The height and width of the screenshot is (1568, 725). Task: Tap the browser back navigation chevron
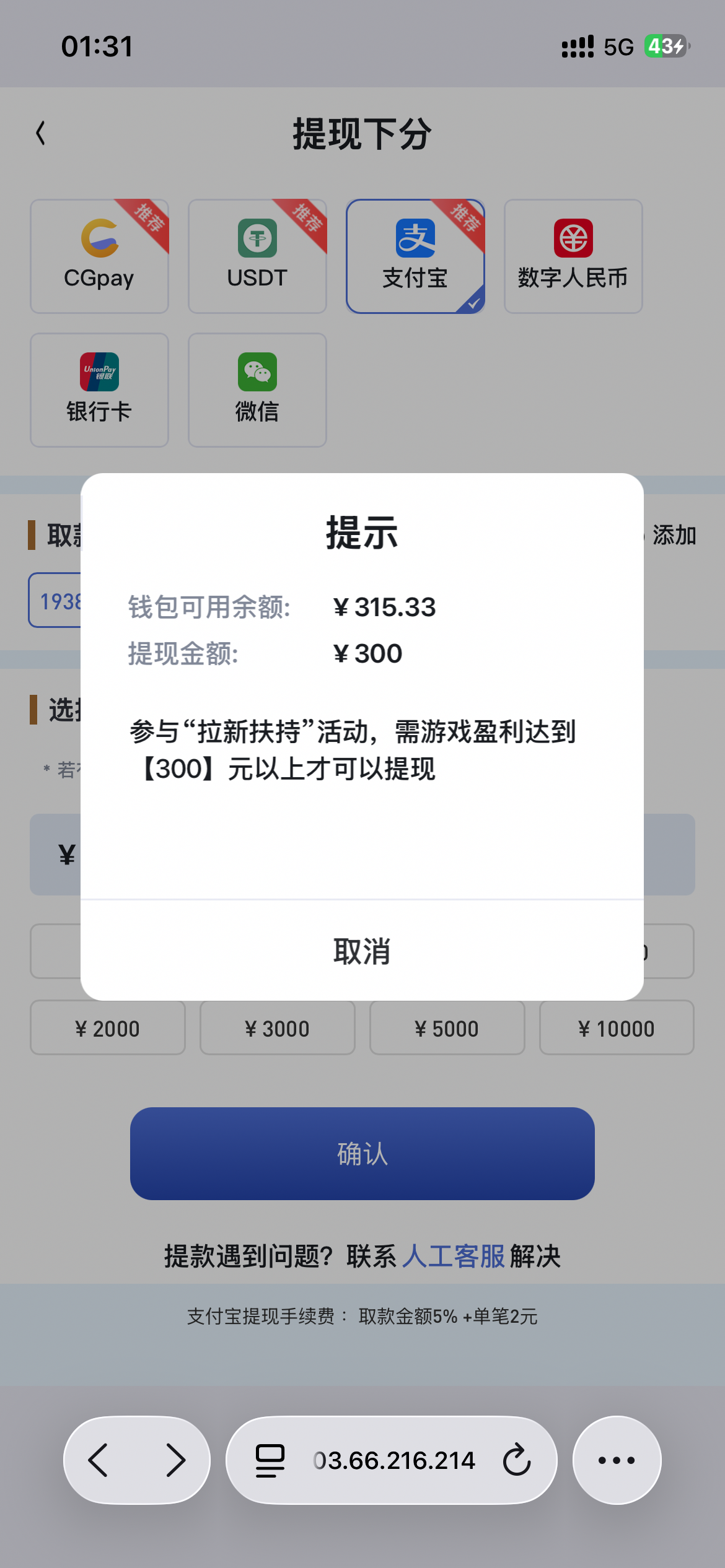coord(99,1460)
